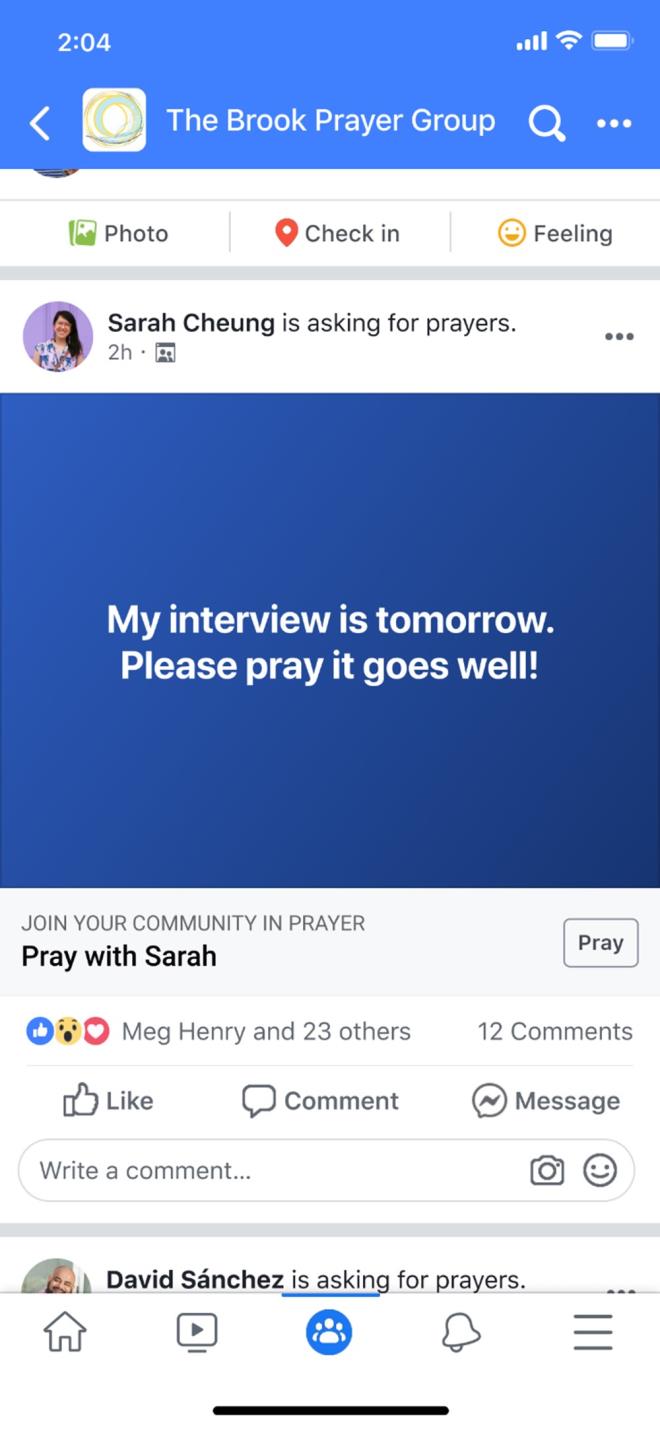
Task: Open the emoji picker in comment box
Action: (x=600, y=1170)
